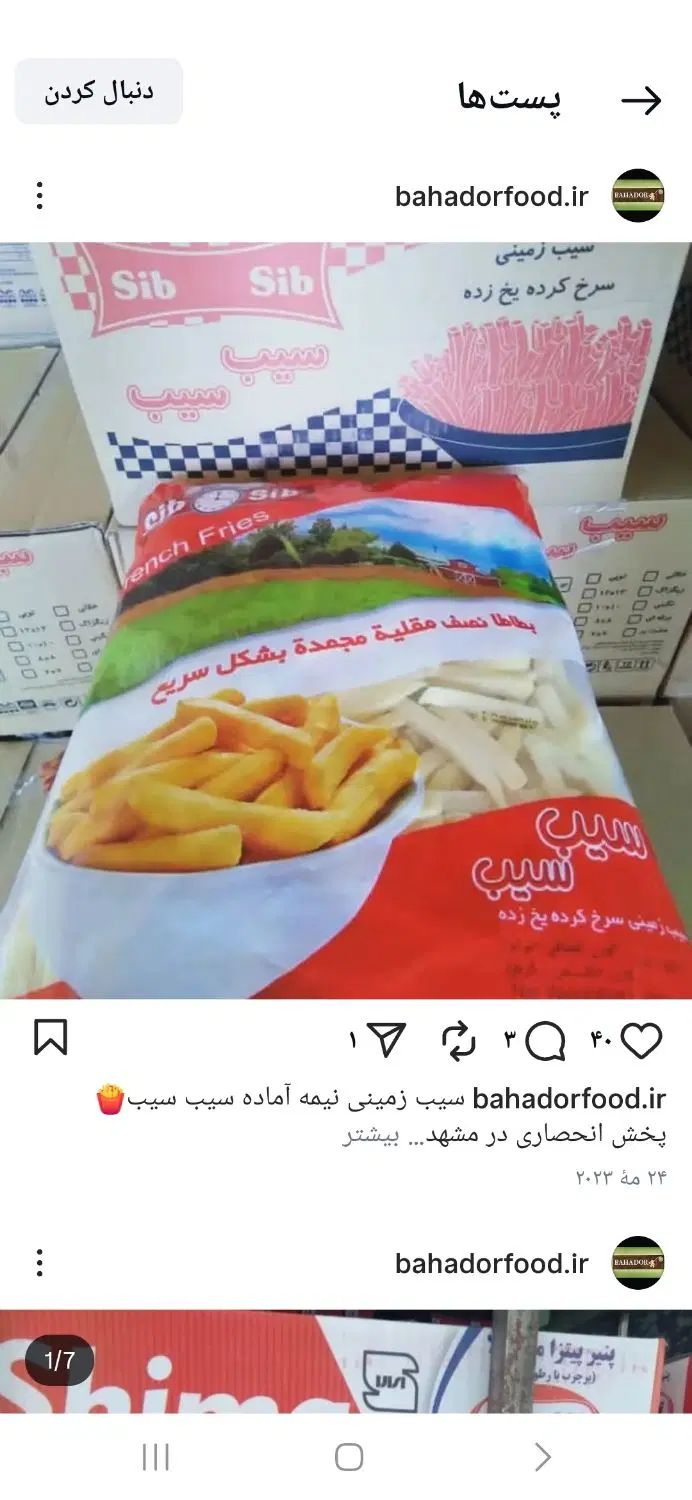Tap the Follow (دنبال کردن) button
692x1500 pixels.
[x=98, y=92]
